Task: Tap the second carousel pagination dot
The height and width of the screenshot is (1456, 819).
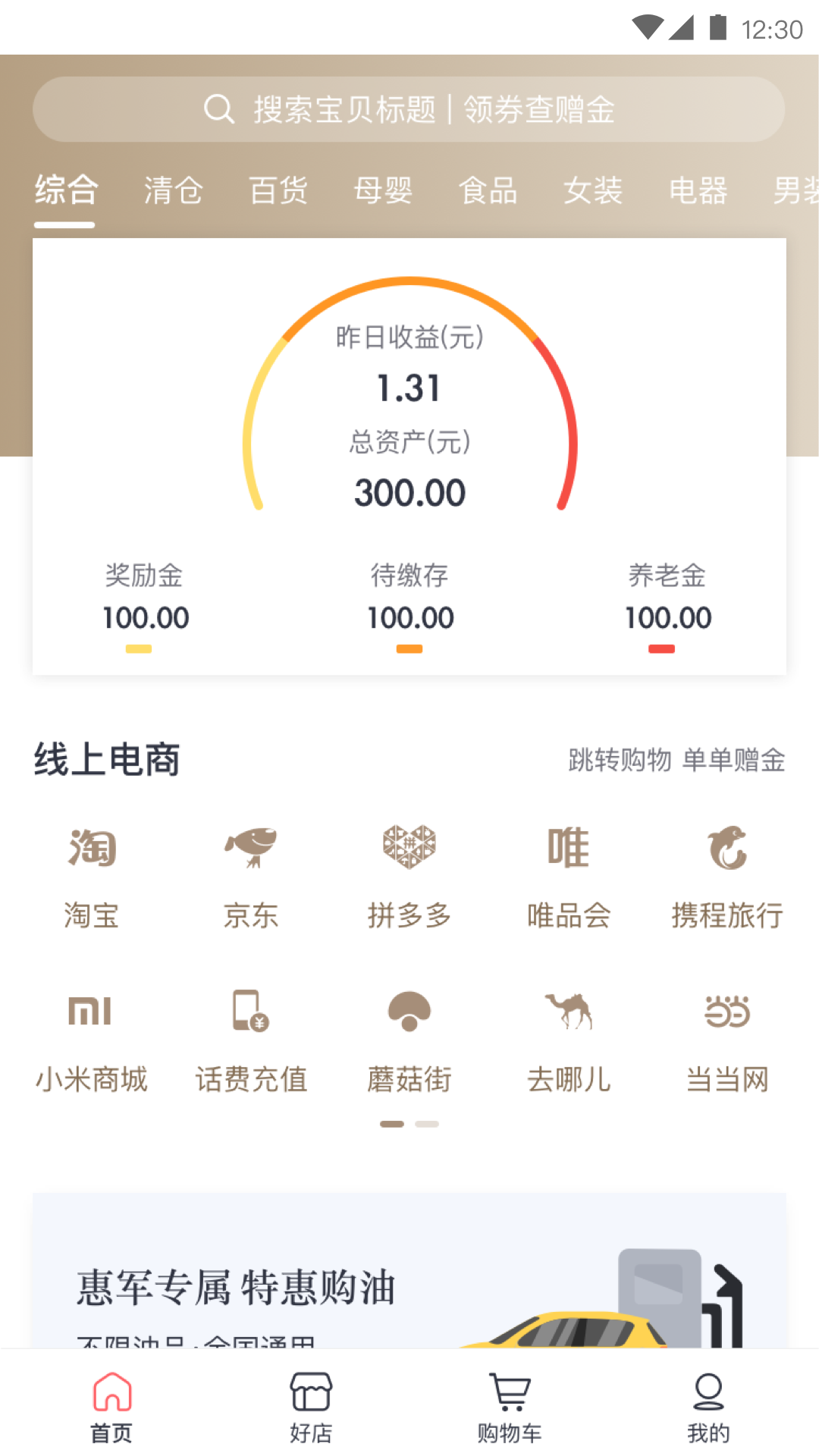Action: click(426, 1124)
